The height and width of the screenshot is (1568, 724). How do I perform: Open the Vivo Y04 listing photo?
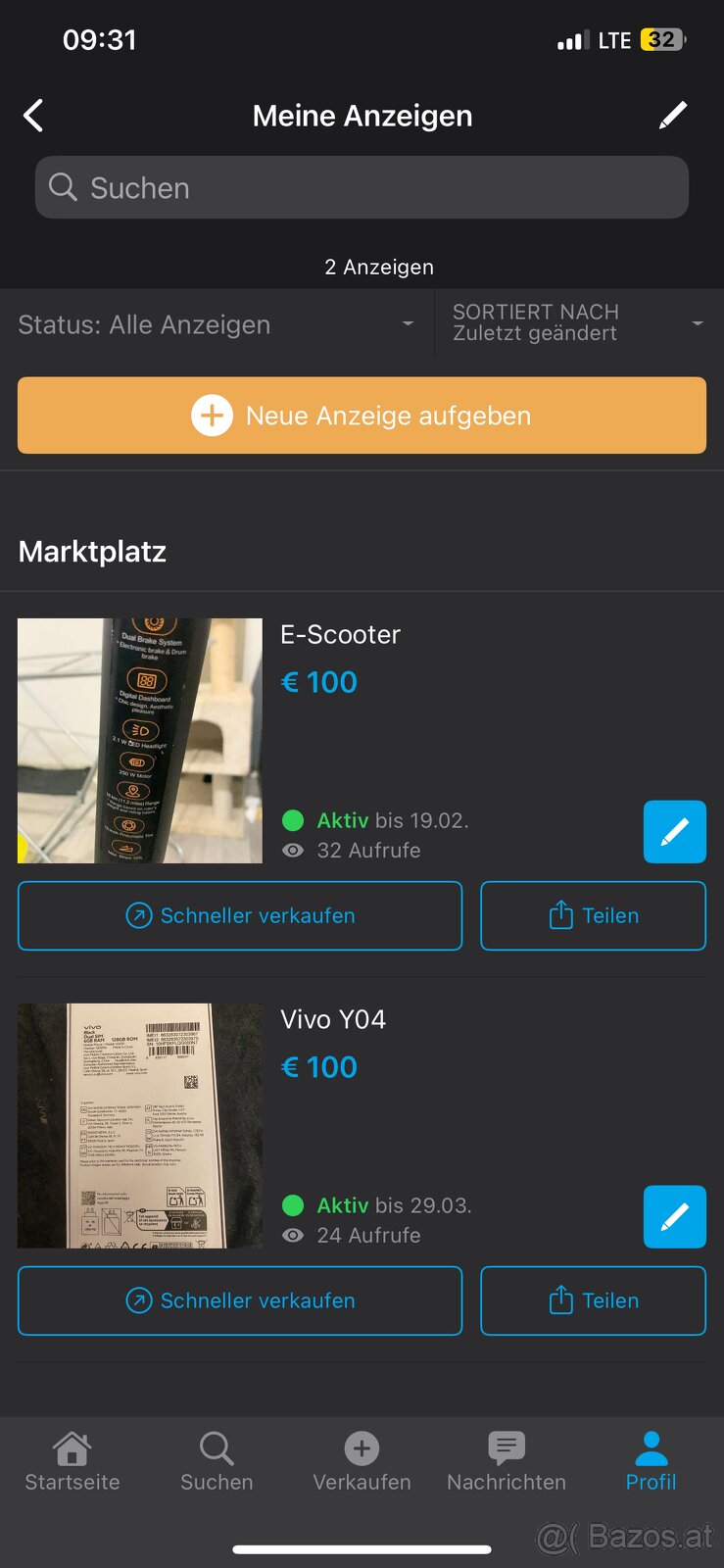pyautogui.click(x=140, y=1126)
